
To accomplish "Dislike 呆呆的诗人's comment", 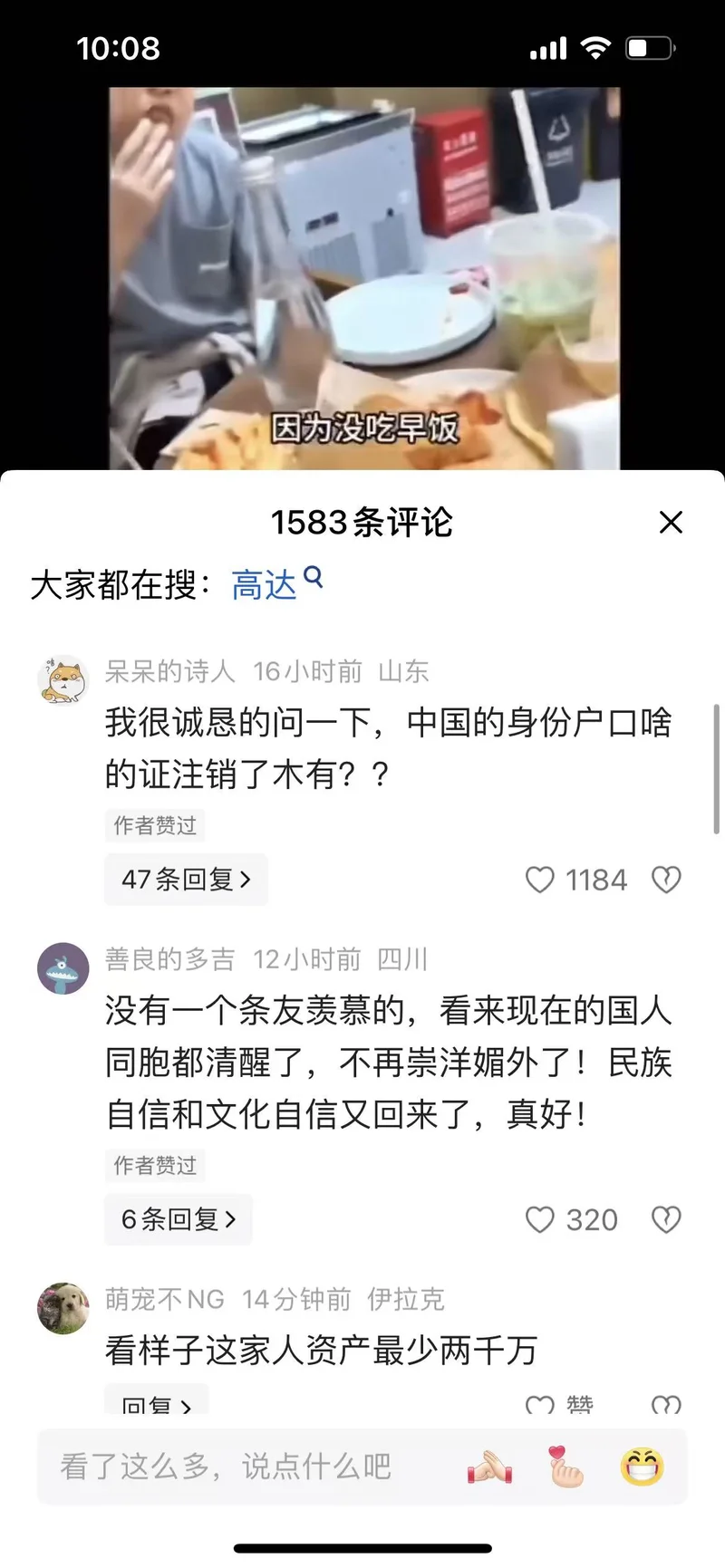I will (666, 880).
